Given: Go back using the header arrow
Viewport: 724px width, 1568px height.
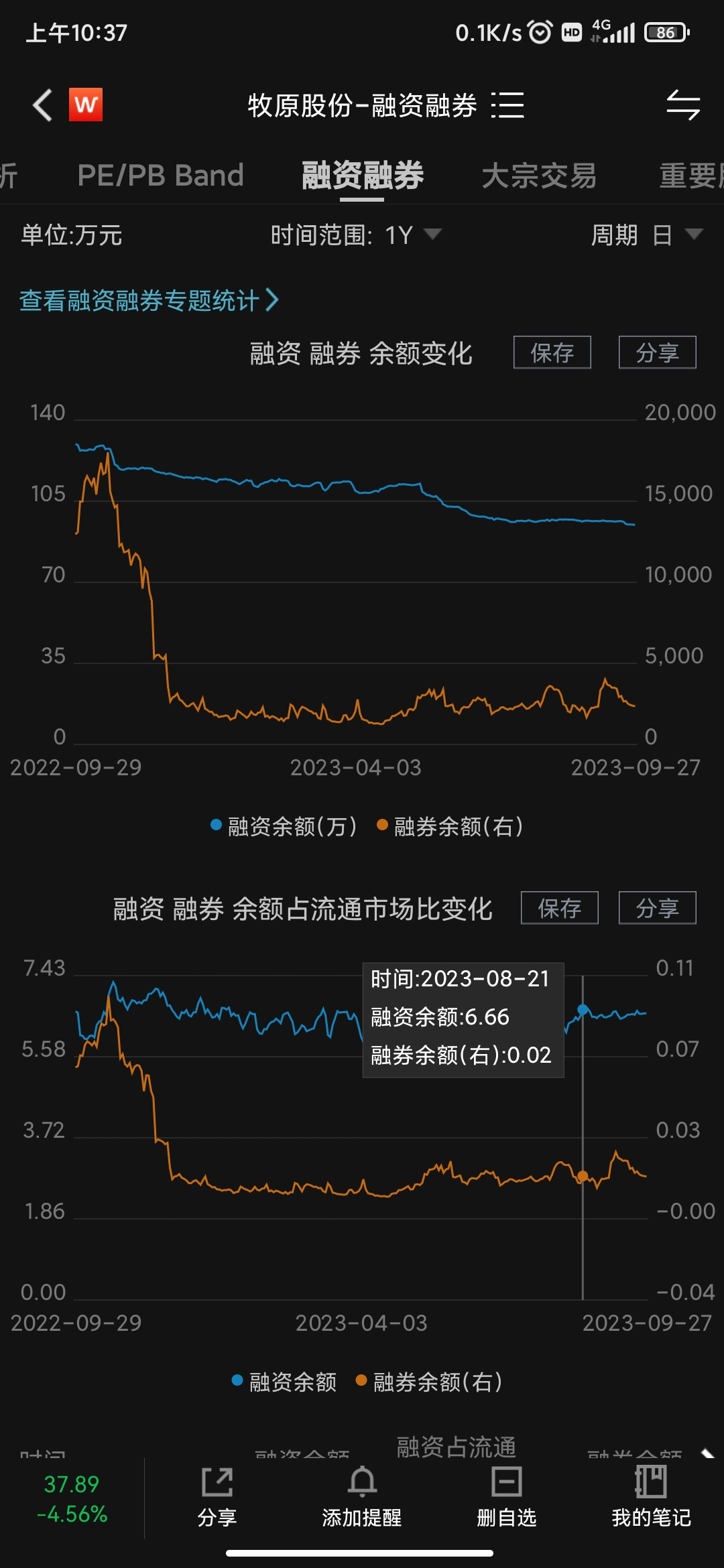Looking at the screenshot, I should tap(43, 105).
